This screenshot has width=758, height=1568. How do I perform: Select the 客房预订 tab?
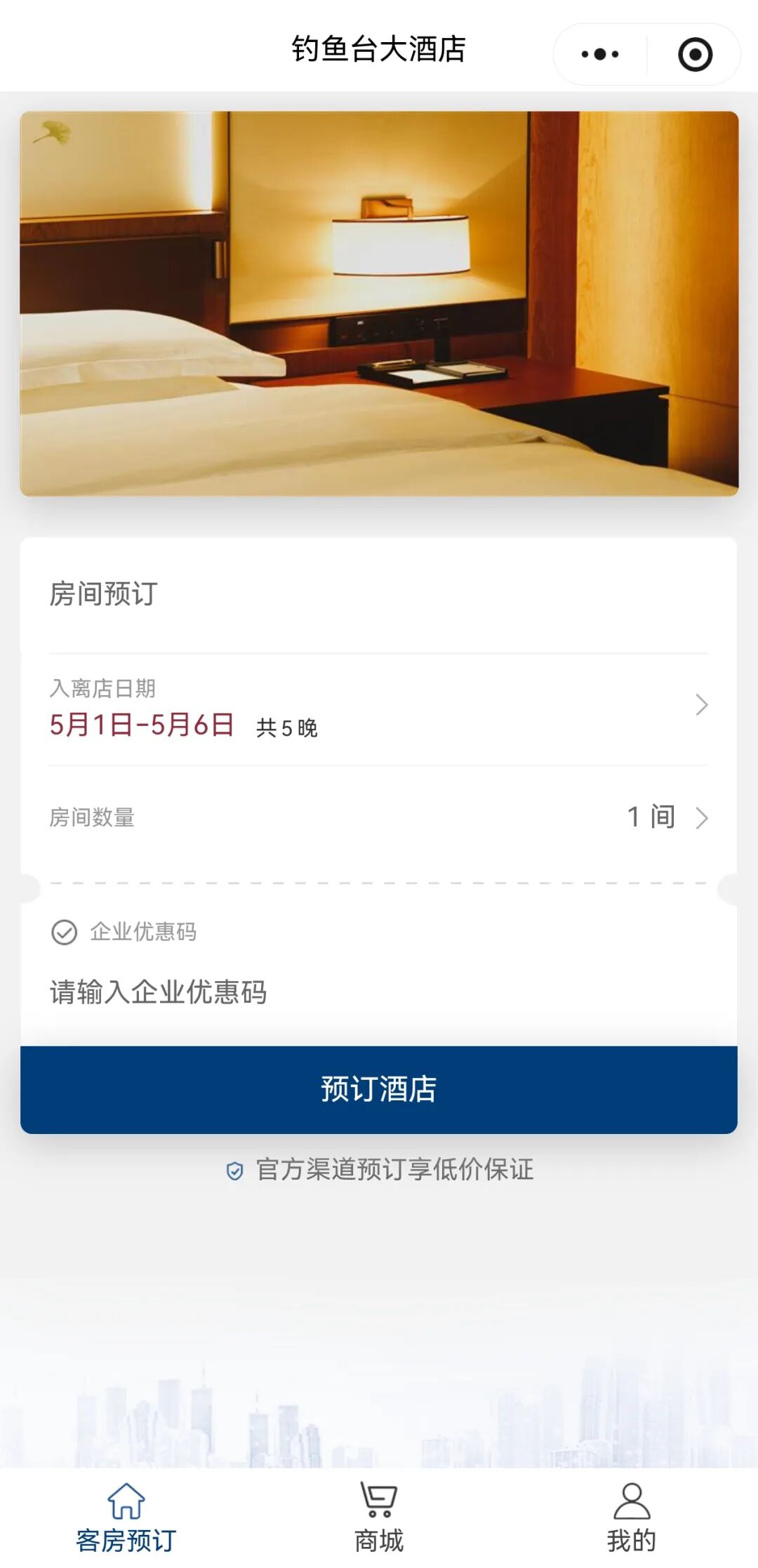[126, 1517]
